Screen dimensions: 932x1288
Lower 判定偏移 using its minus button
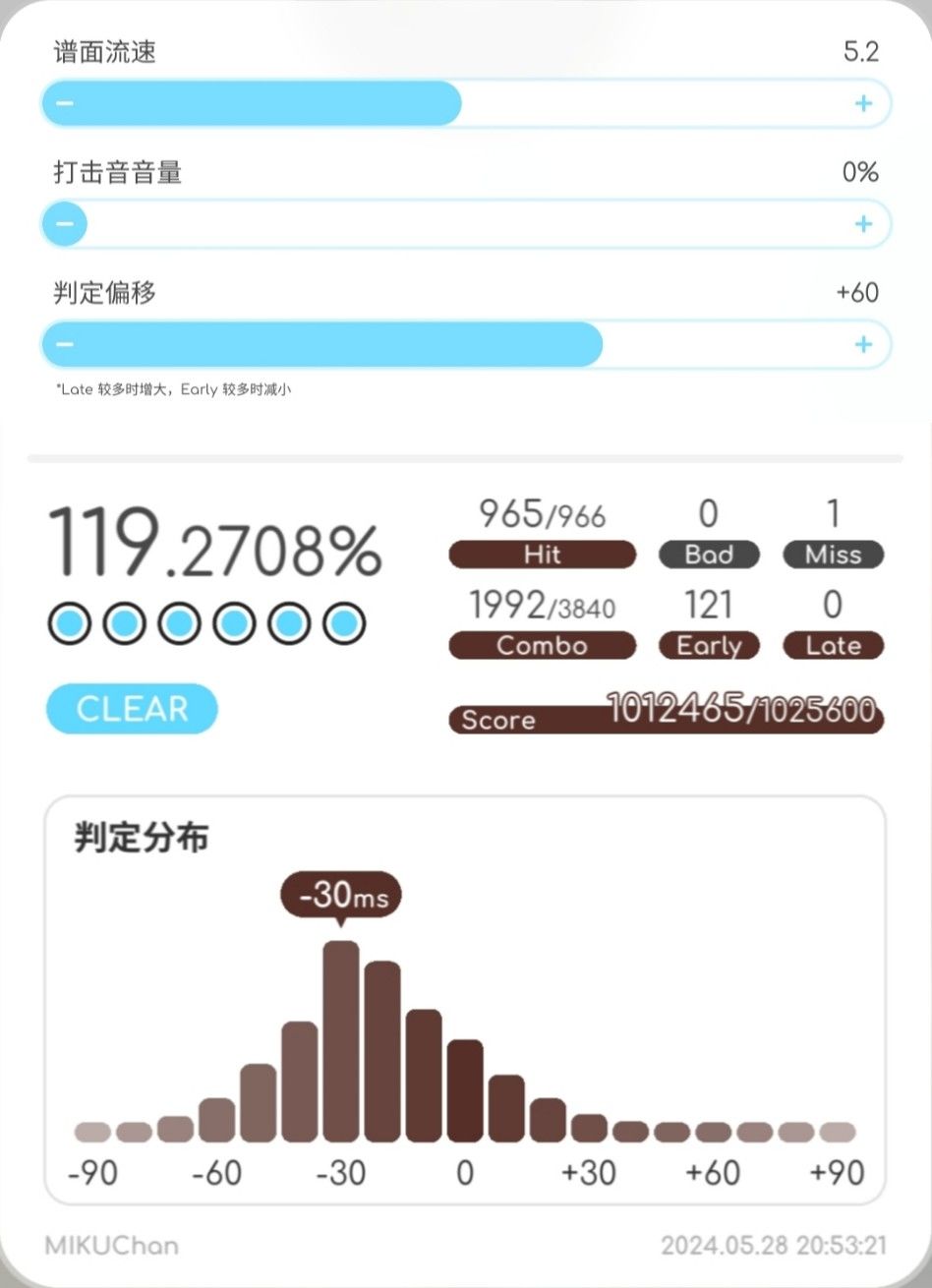[x=64, y=344]
